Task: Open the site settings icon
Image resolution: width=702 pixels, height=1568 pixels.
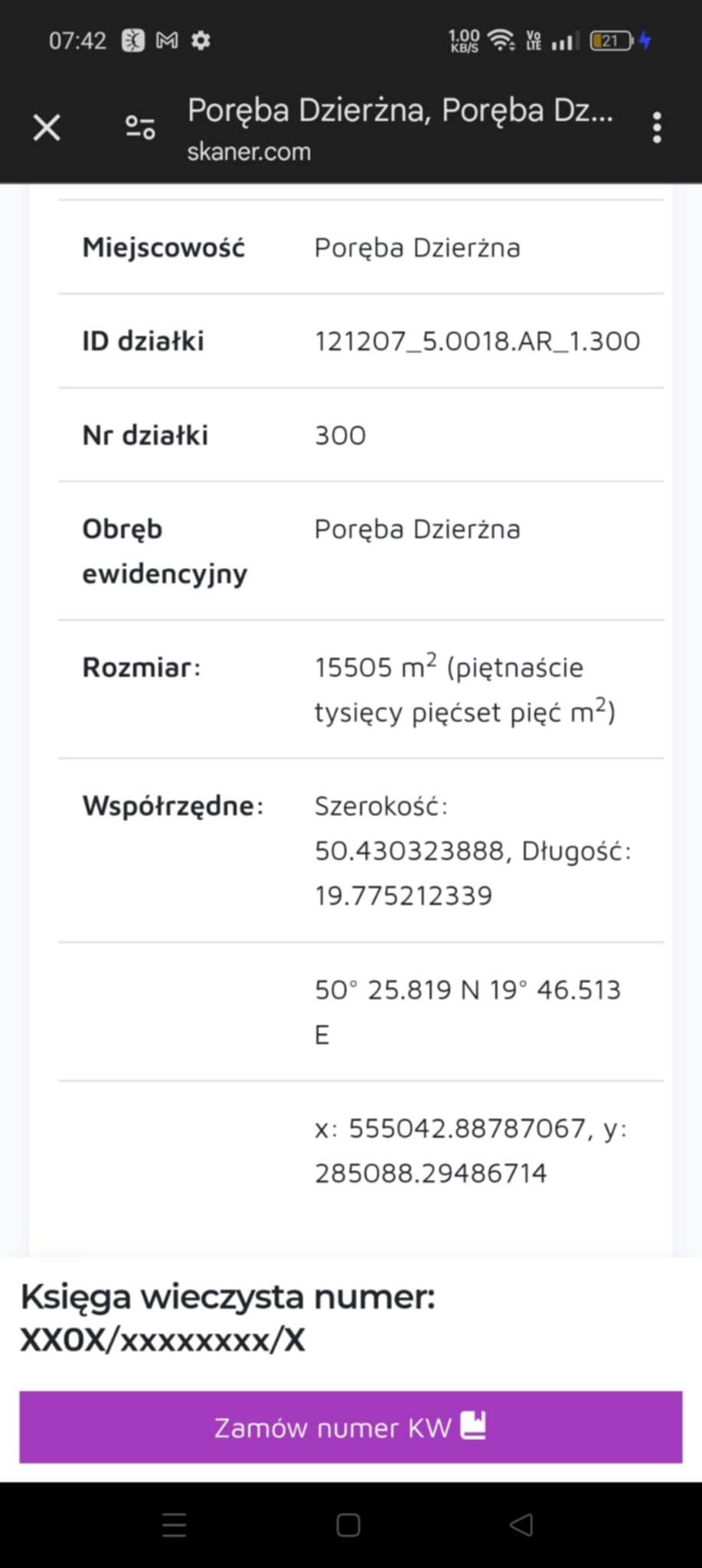Action: (140, 128)
